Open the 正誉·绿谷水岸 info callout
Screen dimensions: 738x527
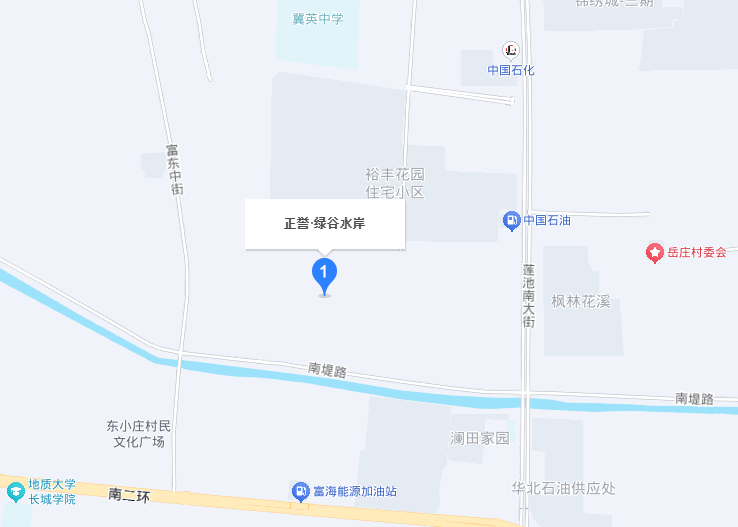pos(324,224)
